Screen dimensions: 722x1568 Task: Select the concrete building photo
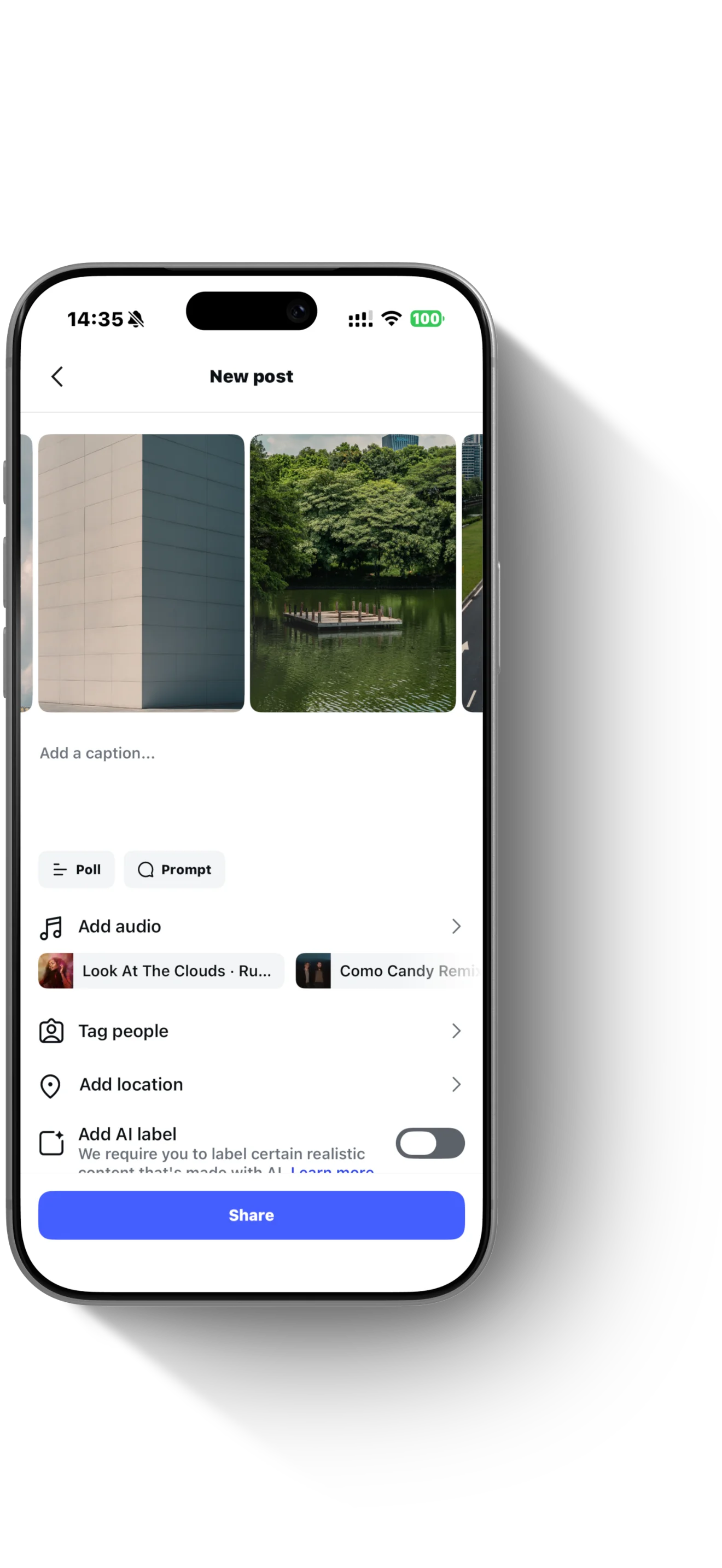tap(141, 572)
